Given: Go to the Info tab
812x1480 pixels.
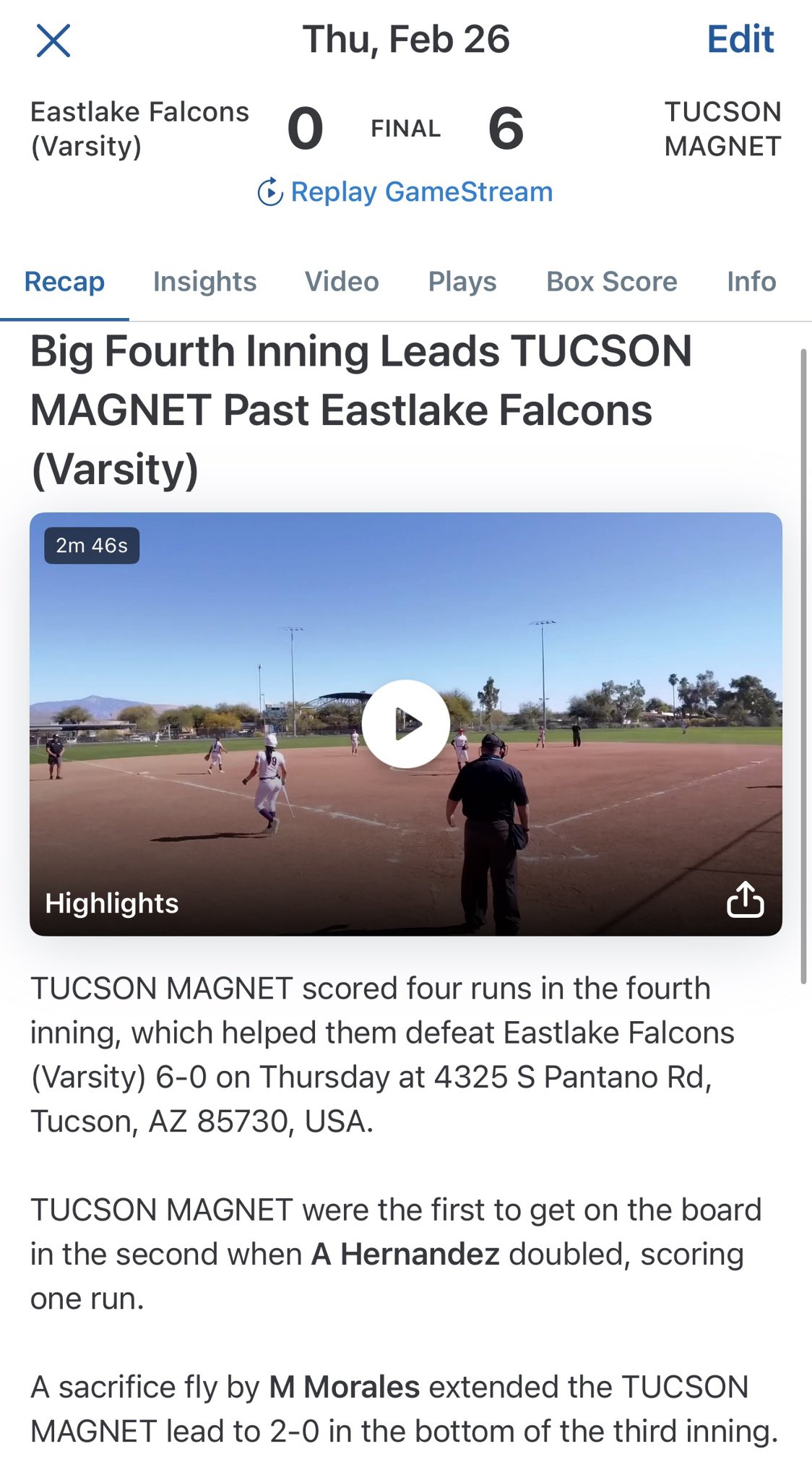Looking at the screenshot, I should pyautogui.click(x=751, y=282).
